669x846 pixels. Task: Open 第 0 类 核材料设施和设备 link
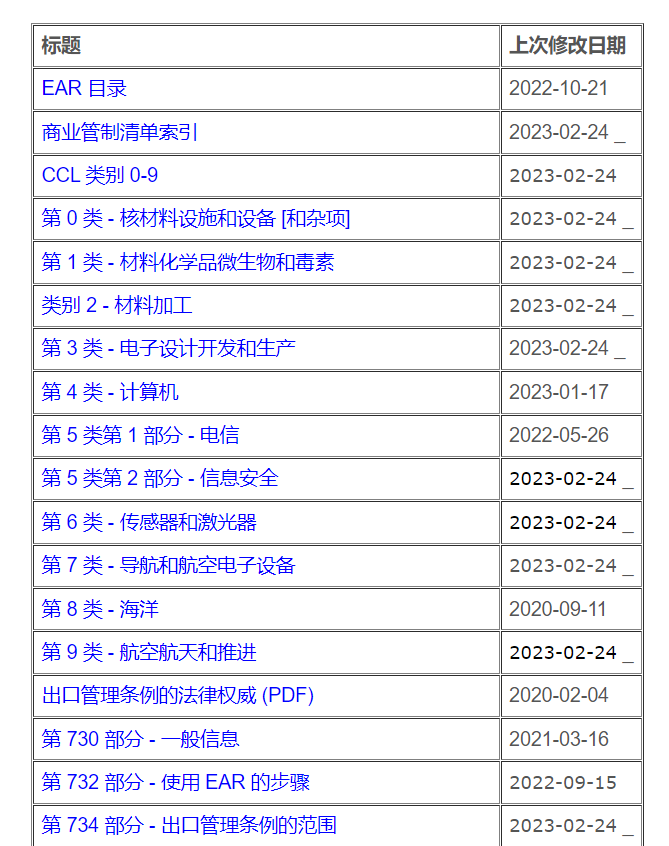195,218
